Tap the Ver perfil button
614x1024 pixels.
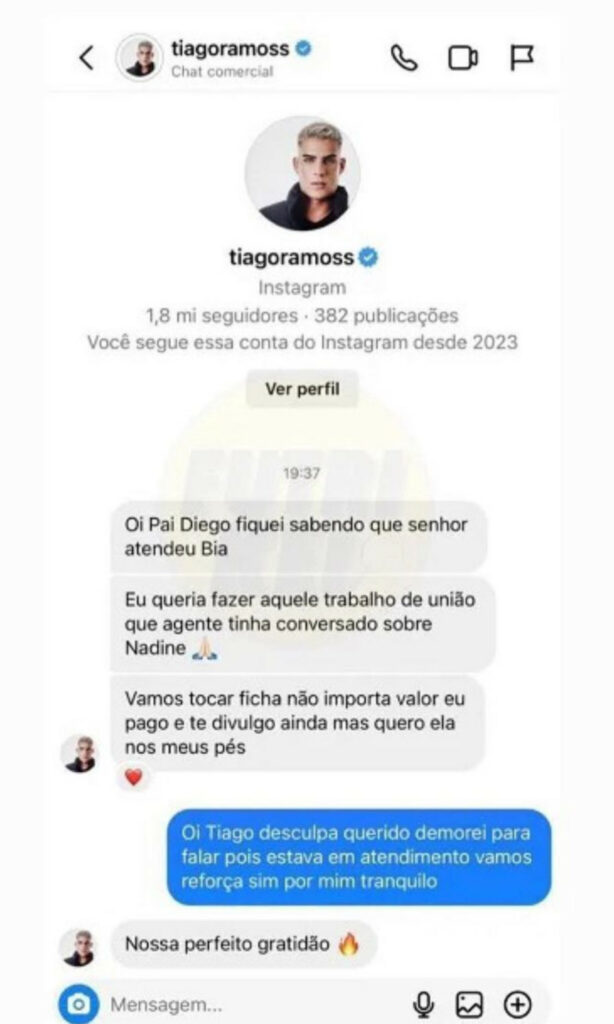click(x=302, y=389)
